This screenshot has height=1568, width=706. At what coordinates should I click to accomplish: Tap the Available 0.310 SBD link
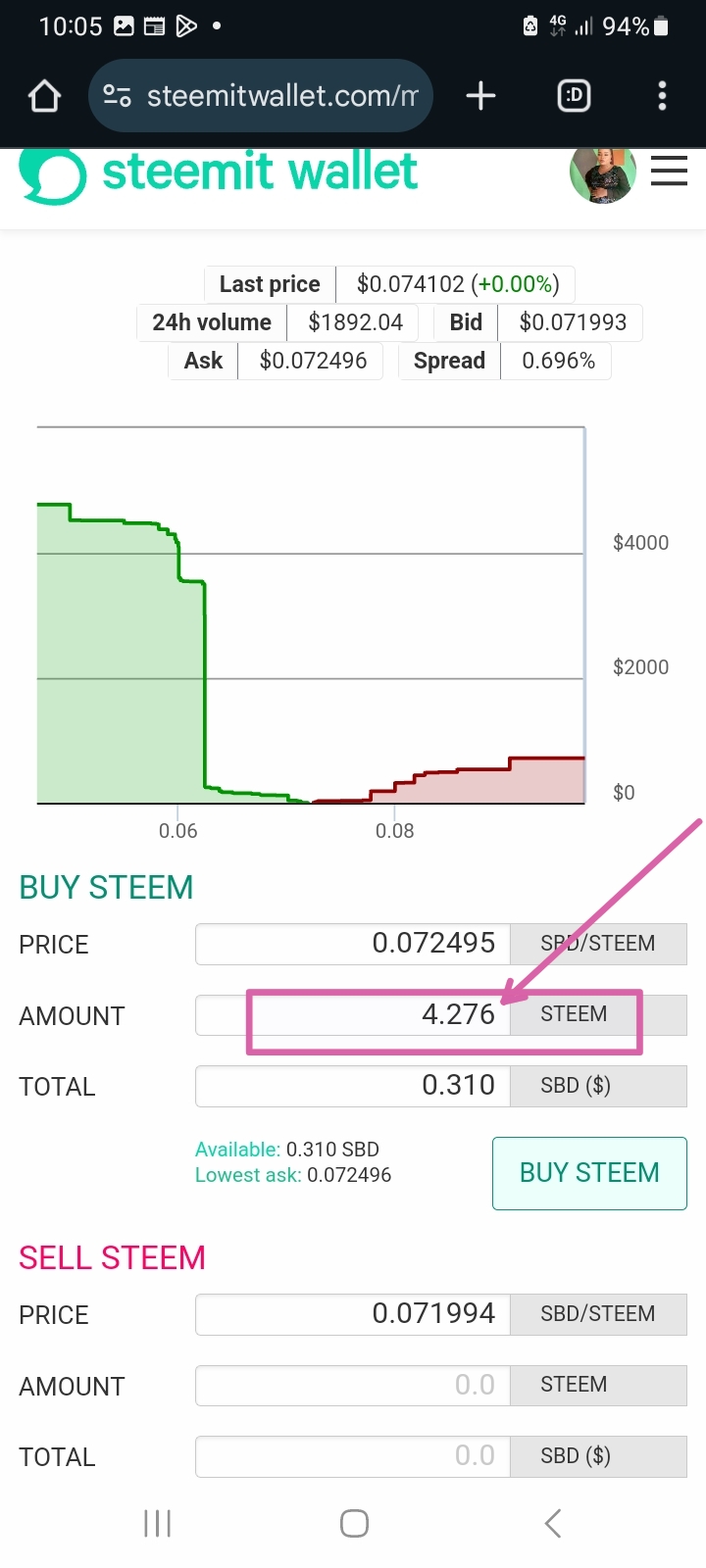pyautogui.click(x=287, y=1149)
